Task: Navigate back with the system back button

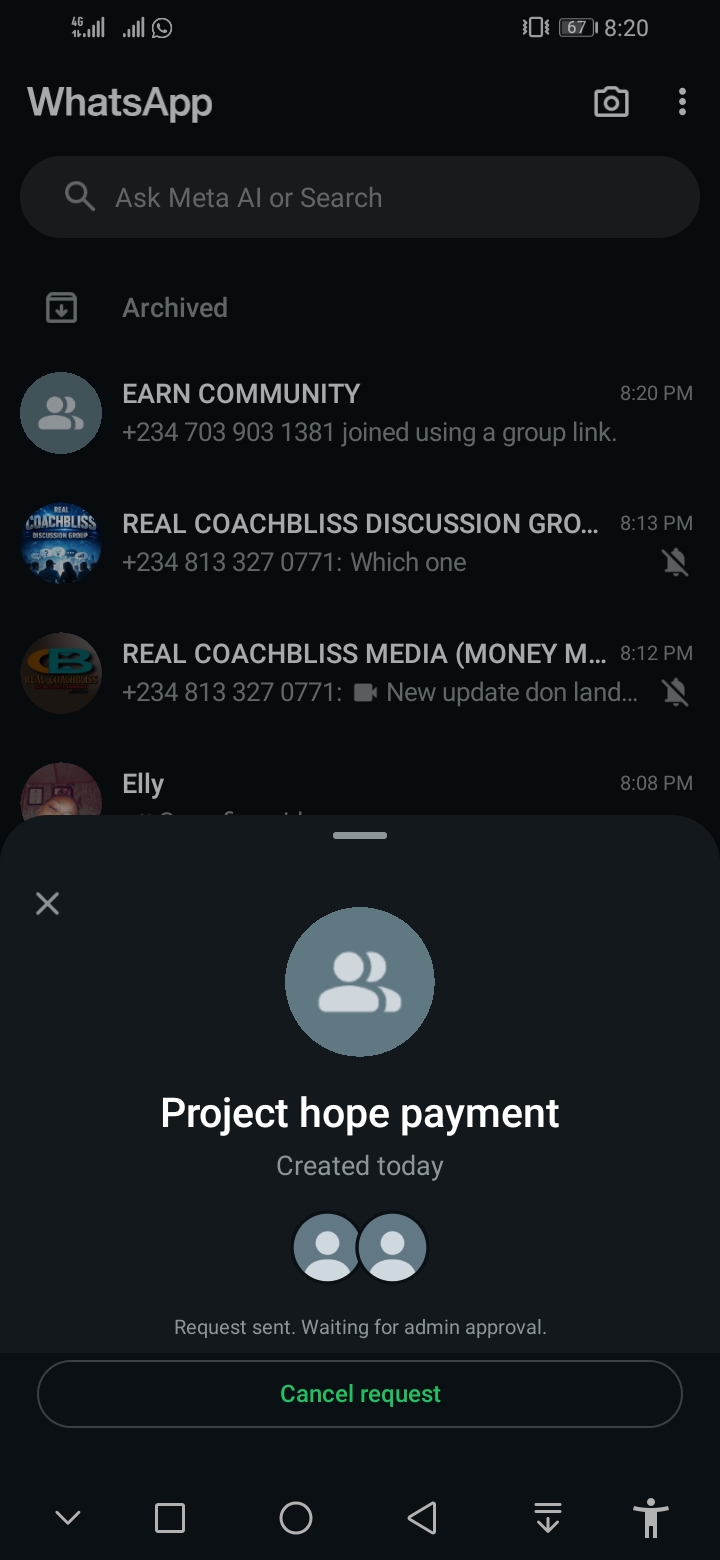Action: point(422,1518)
